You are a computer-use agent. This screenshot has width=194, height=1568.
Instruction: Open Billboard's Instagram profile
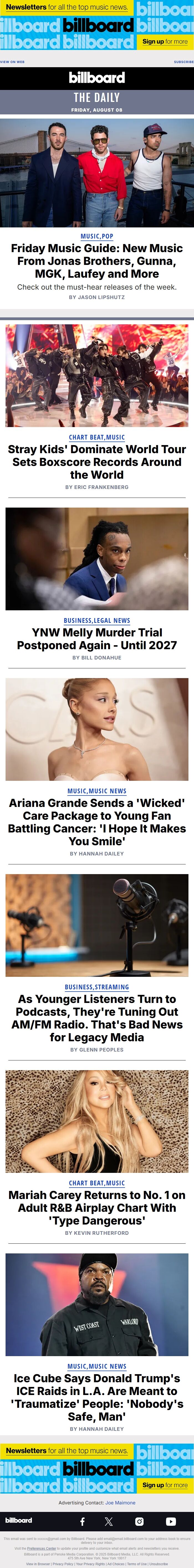139,1521
